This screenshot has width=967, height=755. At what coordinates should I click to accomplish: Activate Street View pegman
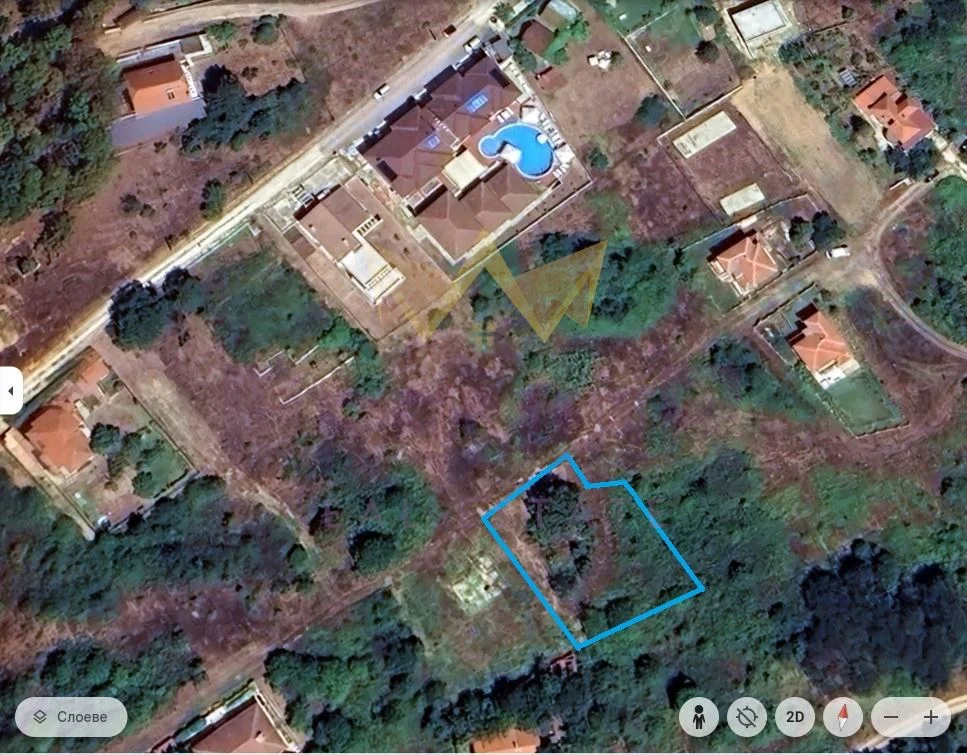pyautogui.click(x=699, y=717)
